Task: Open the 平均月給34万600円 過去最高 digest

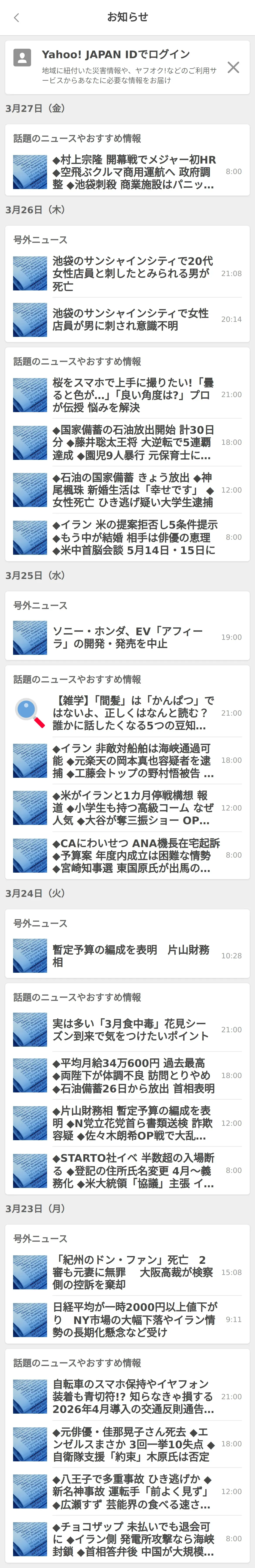Action: tap(127, 1076)
